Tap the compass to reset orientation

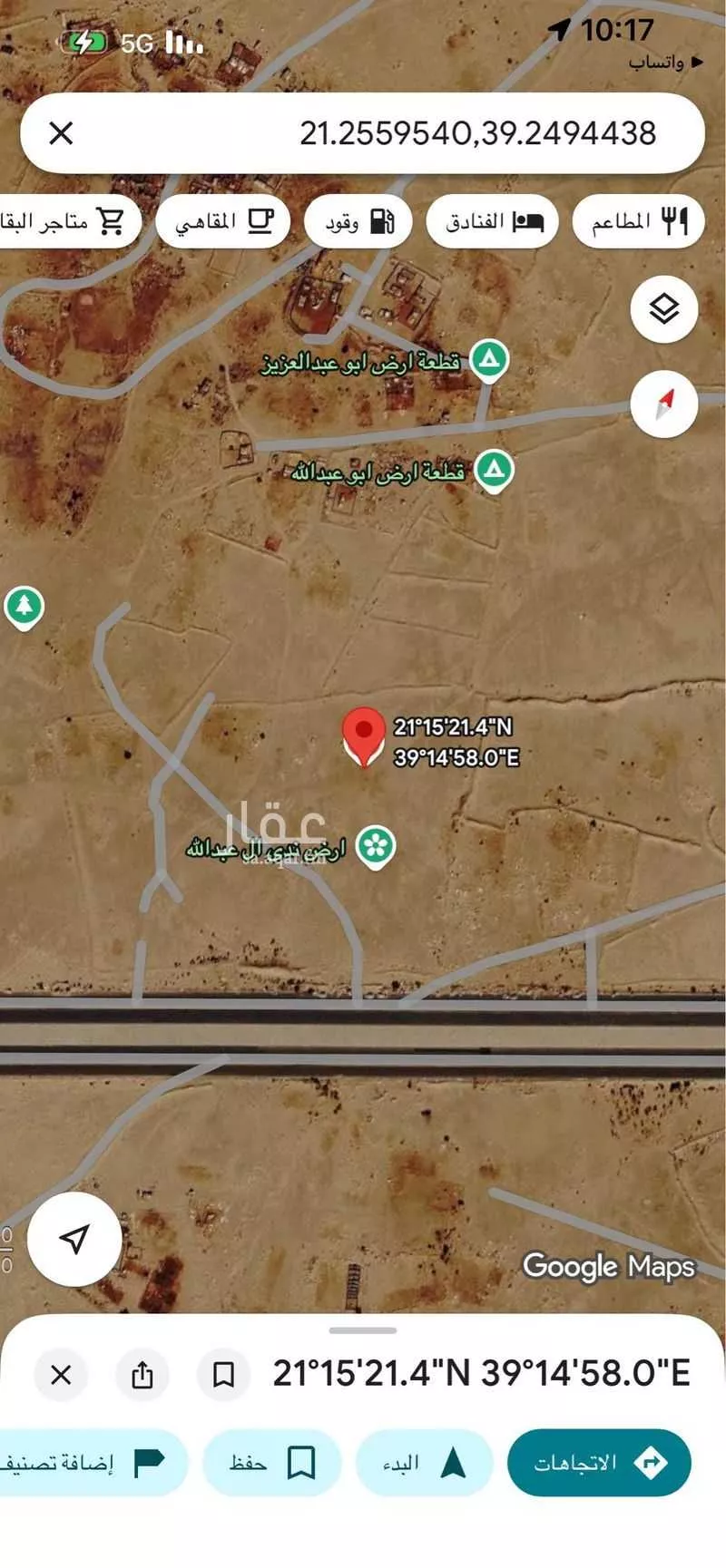(664, 404)
